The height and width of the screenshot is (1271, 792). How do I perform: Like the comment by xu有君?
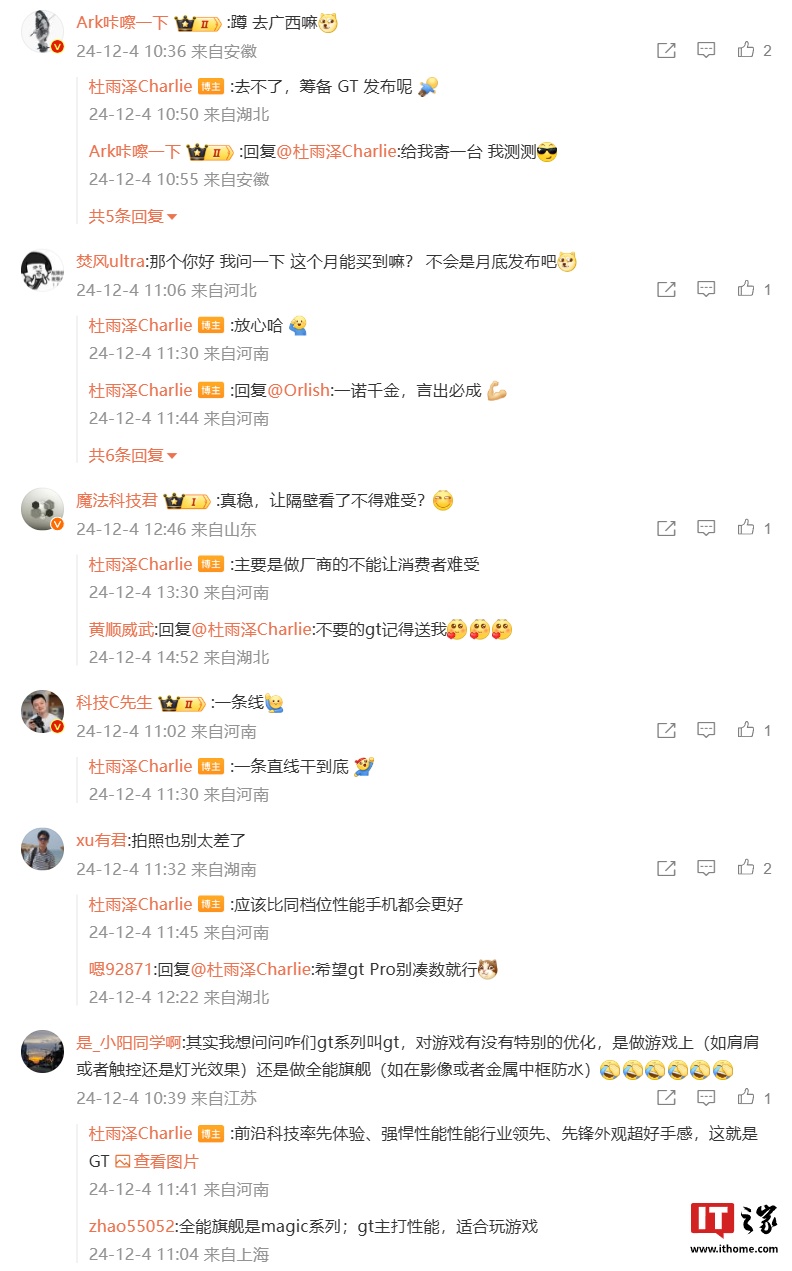745,868
